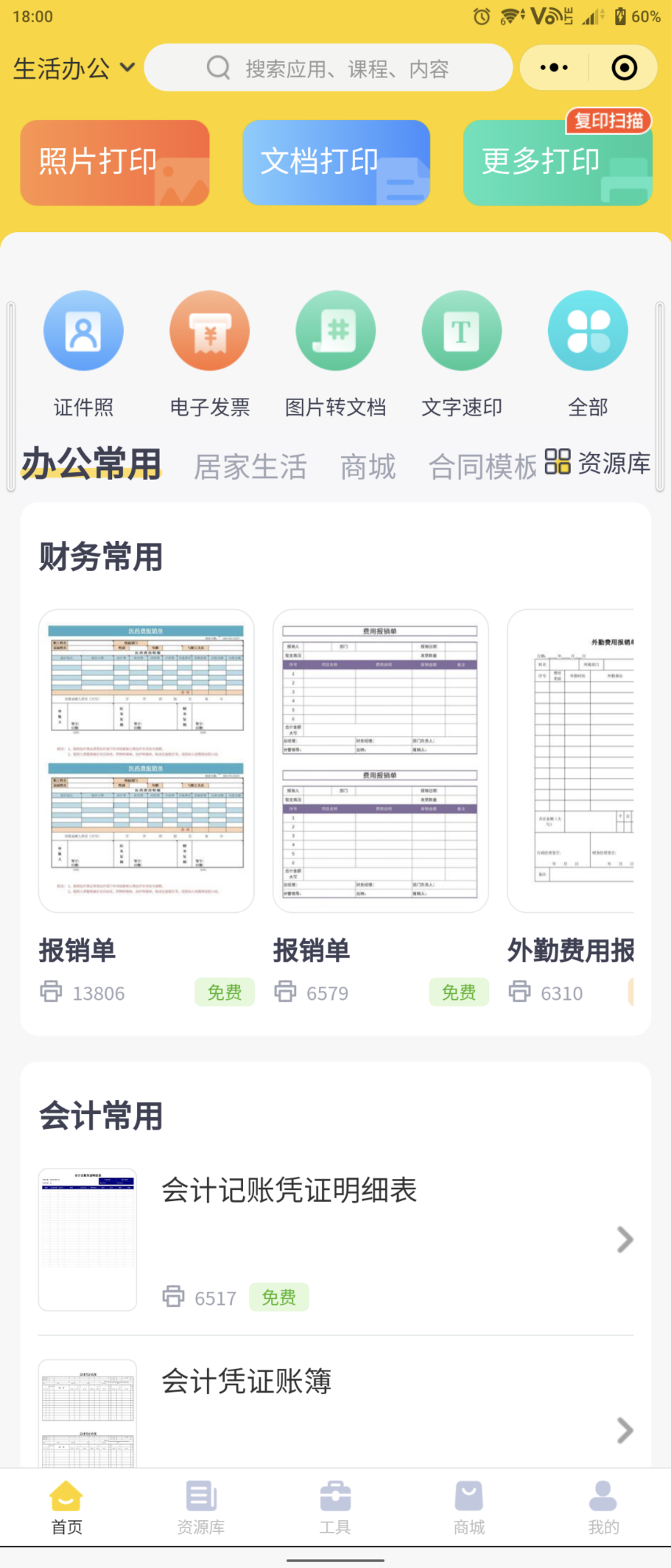Open 照片打印 photo printing

coord(115,162)
